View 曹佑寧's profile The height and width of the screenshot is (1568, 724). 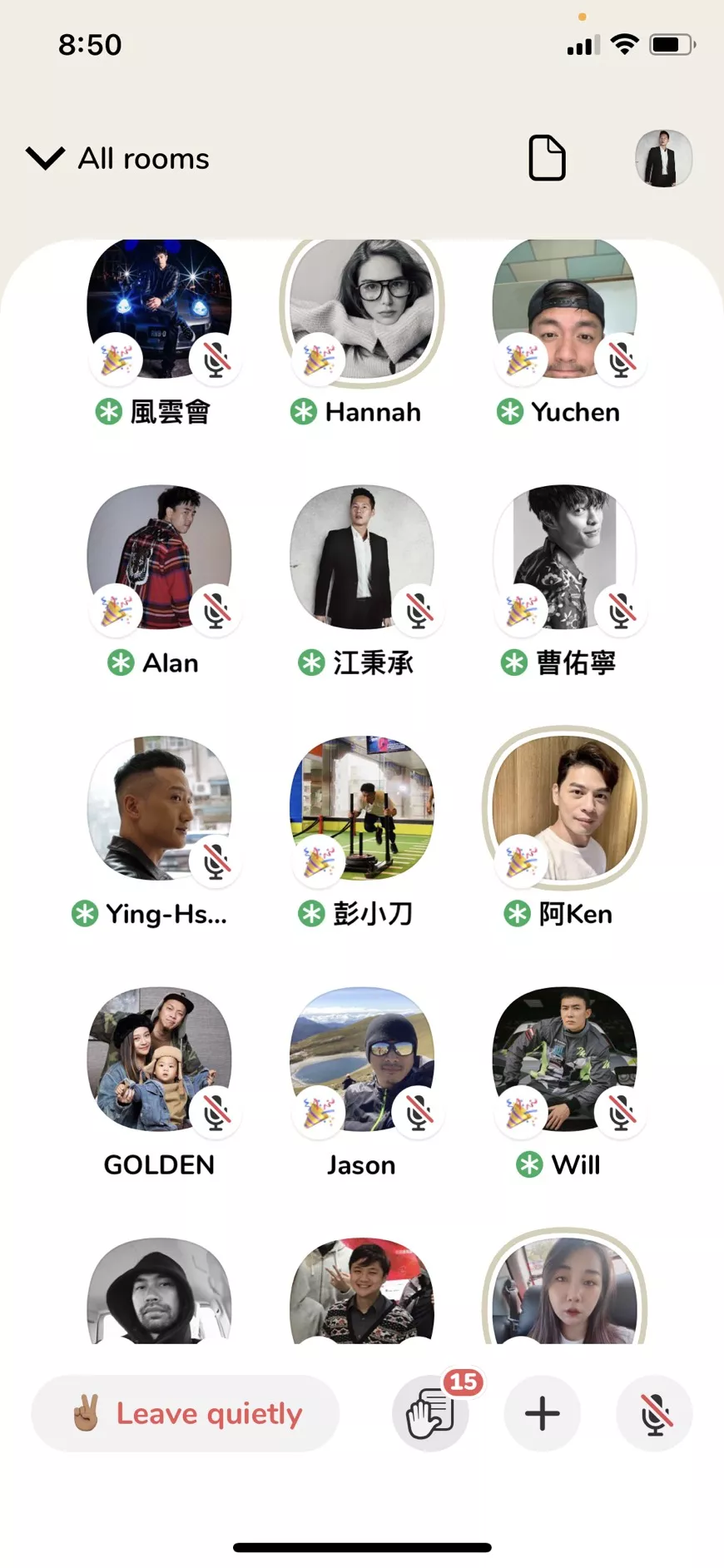pyautogui.click(x=565, y=556)
